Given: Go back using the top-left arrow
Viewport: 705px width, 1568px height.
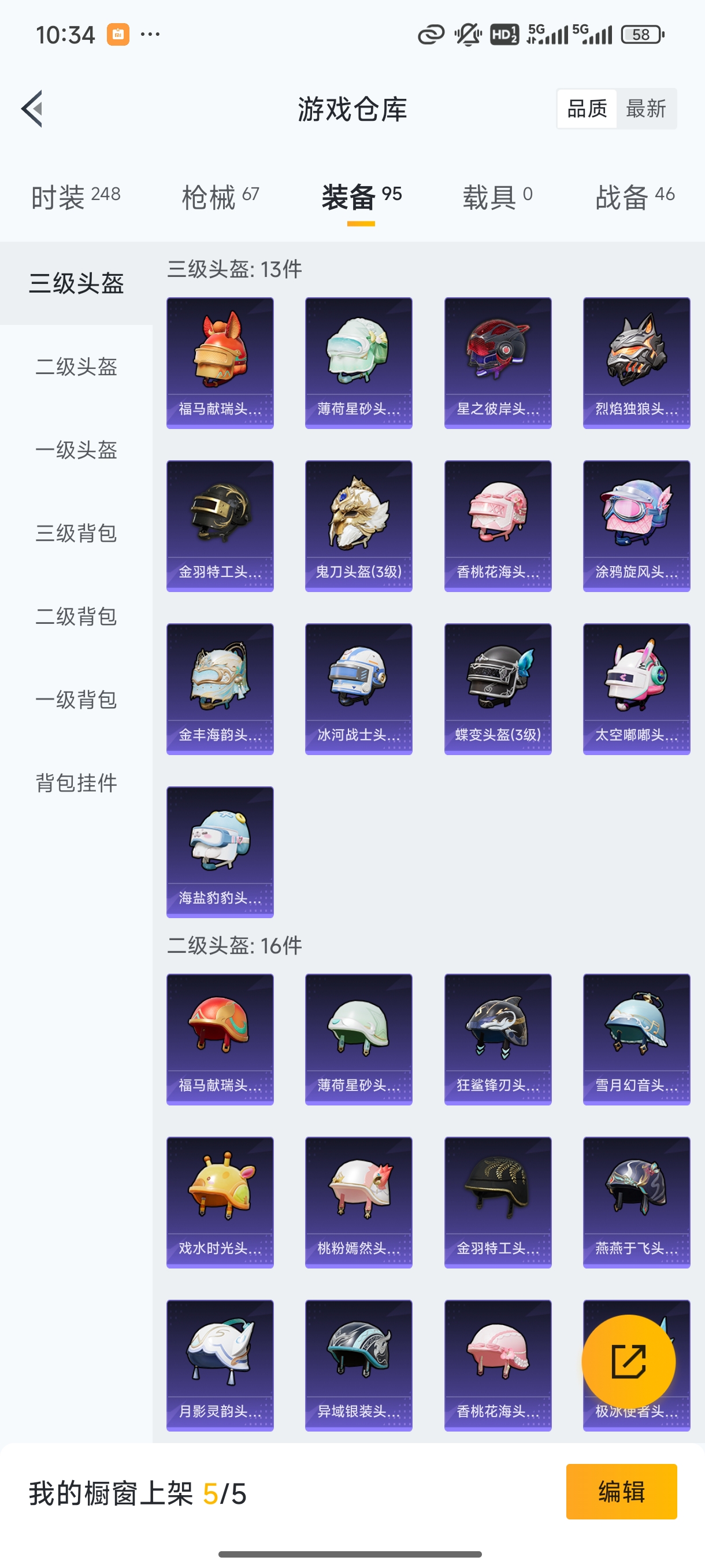Looking at the screenshot, I should 32,109.
